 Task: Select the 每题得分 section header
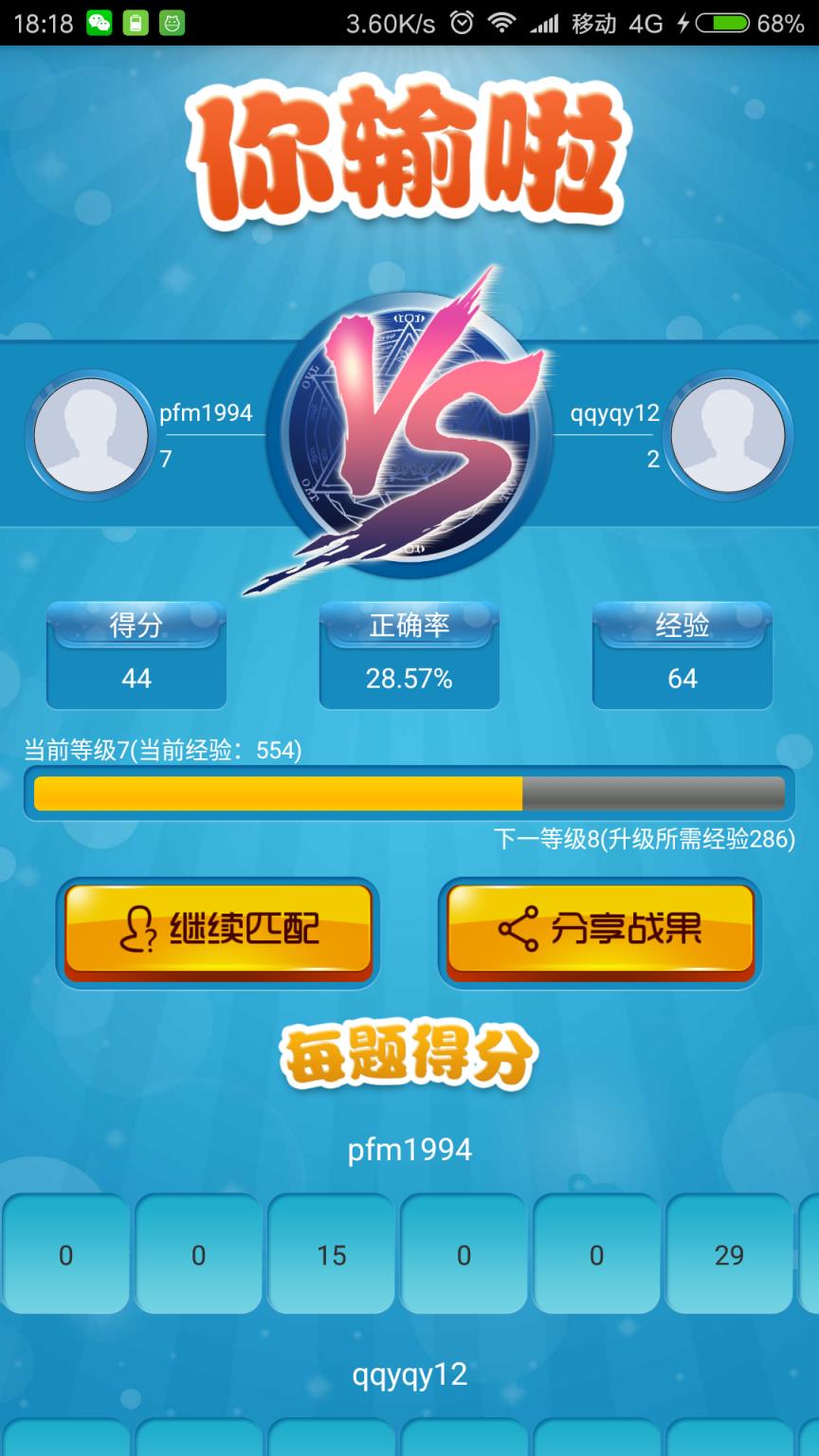click(409, 1056)
